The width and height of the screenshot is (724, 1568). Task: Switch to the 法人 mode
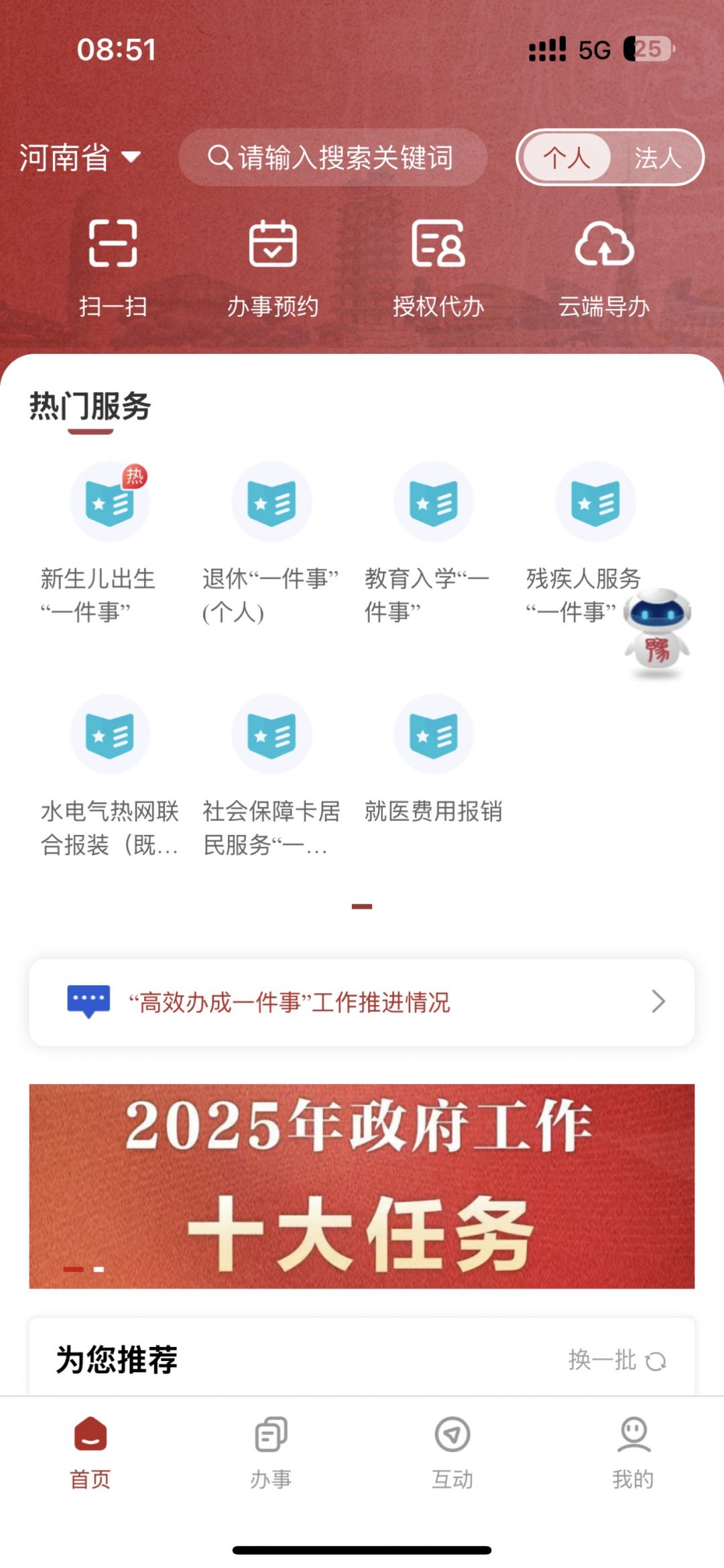(x=657, y=158)
